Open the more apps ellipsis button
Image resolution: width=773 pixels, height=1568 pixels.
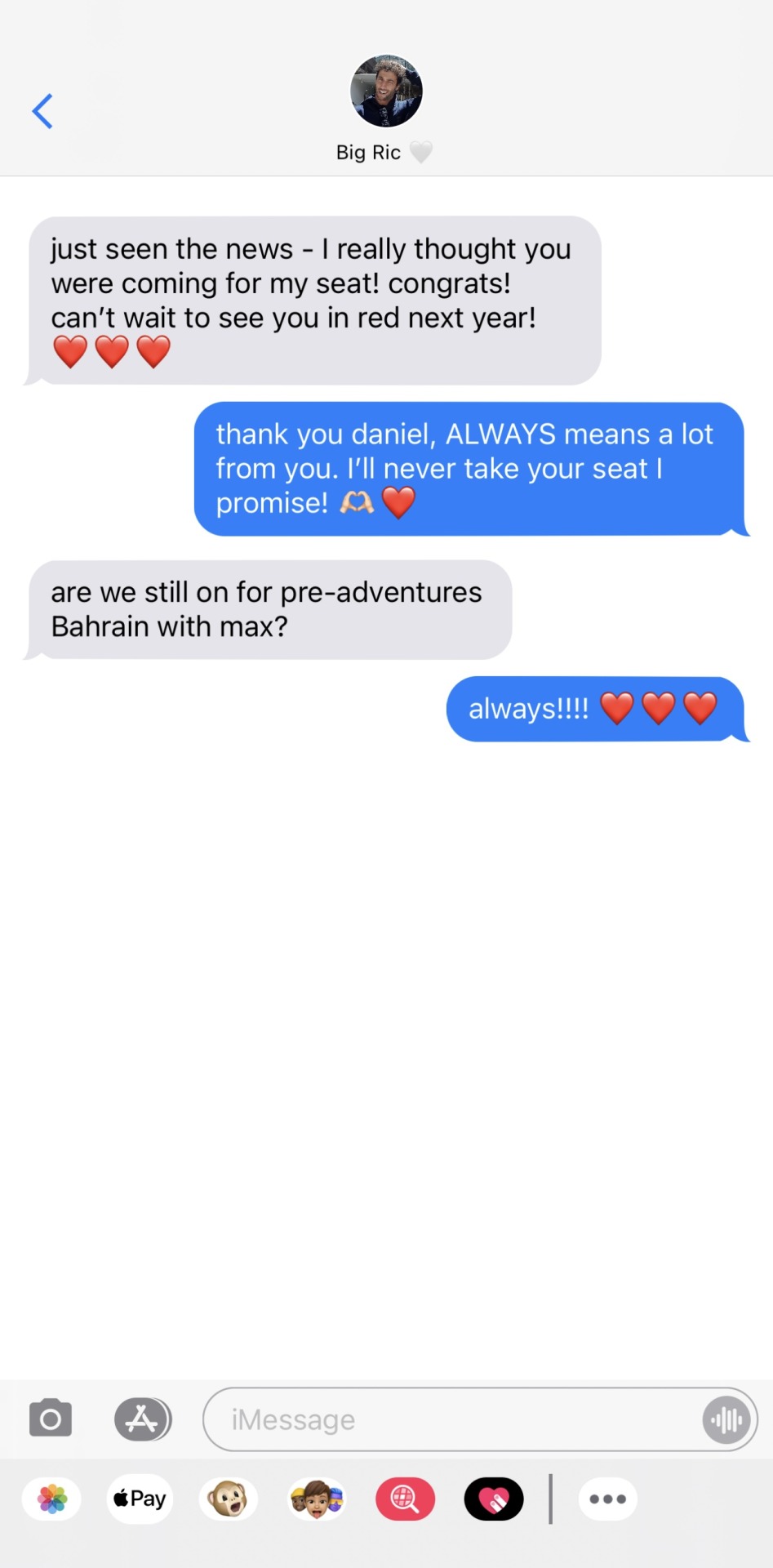click(x=607, y=1499)
